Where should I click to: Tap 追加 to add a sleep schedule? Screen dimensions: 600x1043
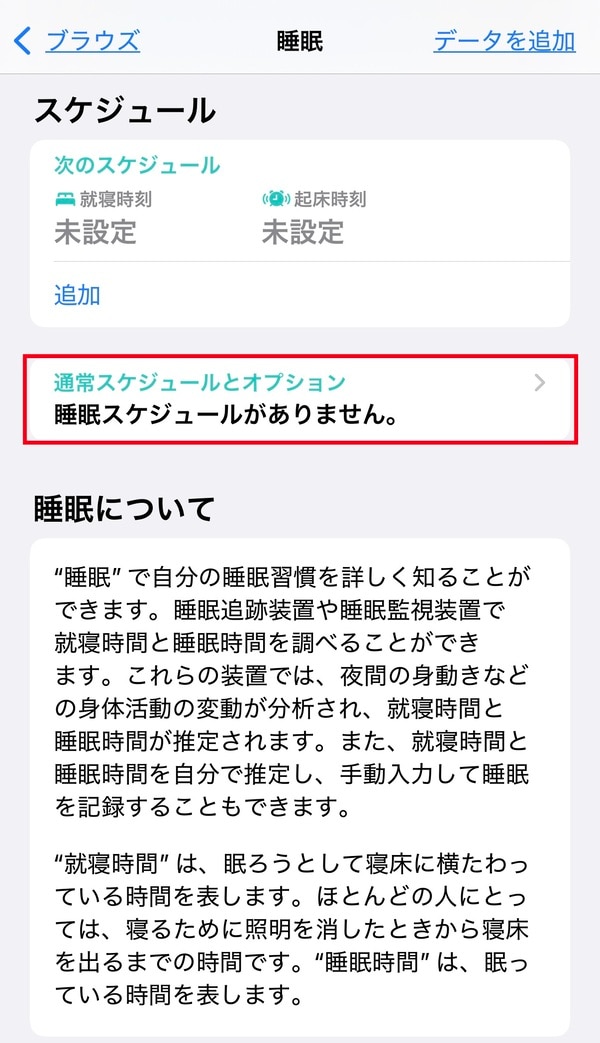click(x=77, y=295)
